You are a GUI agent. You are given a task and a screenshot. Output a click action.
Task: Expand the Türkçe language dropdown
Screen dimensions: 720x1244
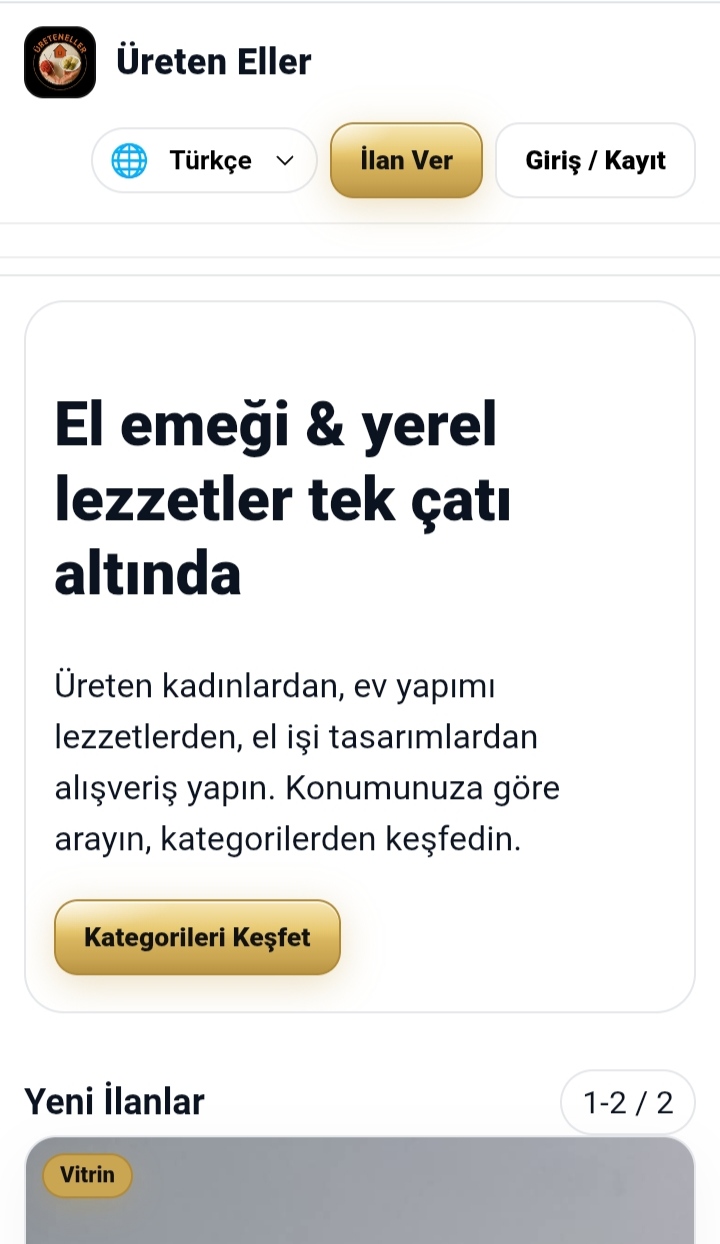click(204, 160)
